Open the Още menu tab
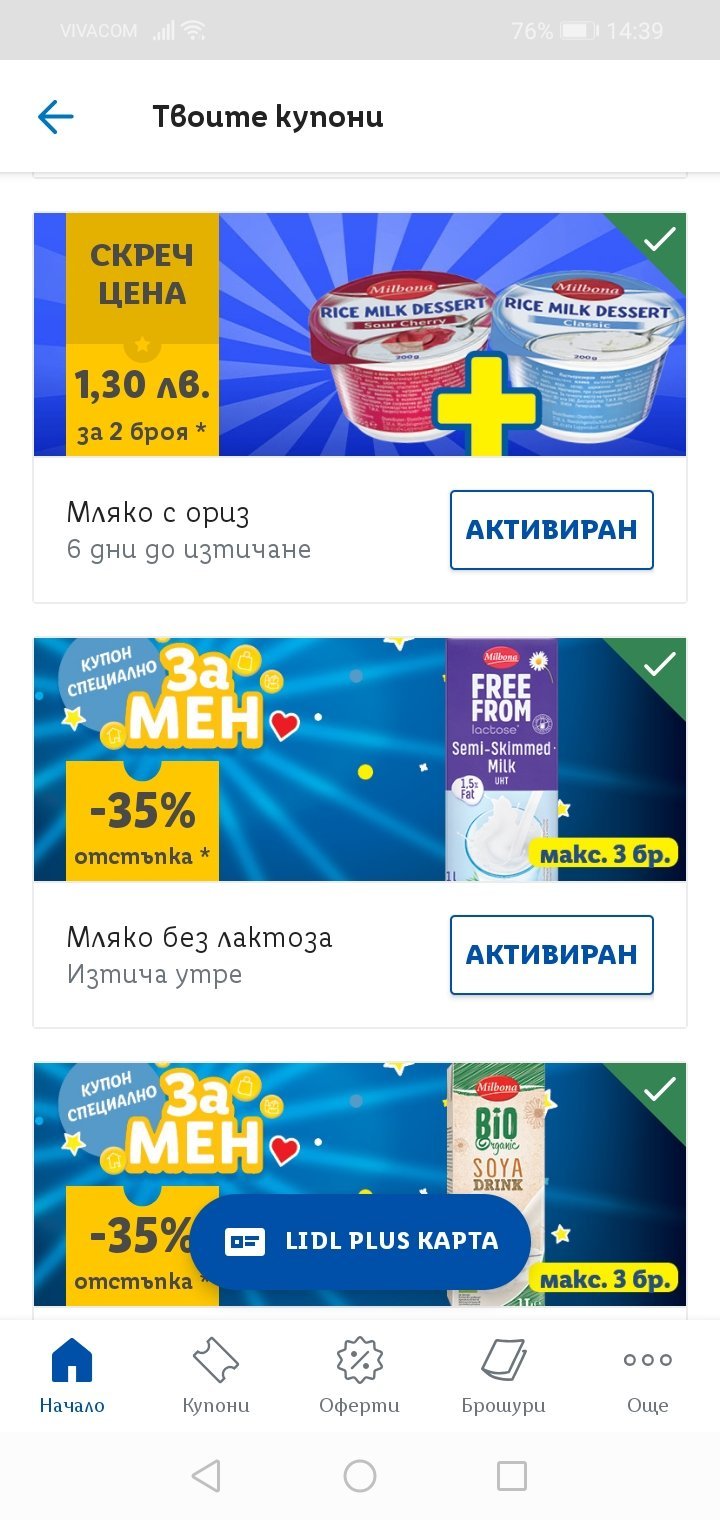The image size is (720, 1520). pyautogui.click(x=647, y=1376)
